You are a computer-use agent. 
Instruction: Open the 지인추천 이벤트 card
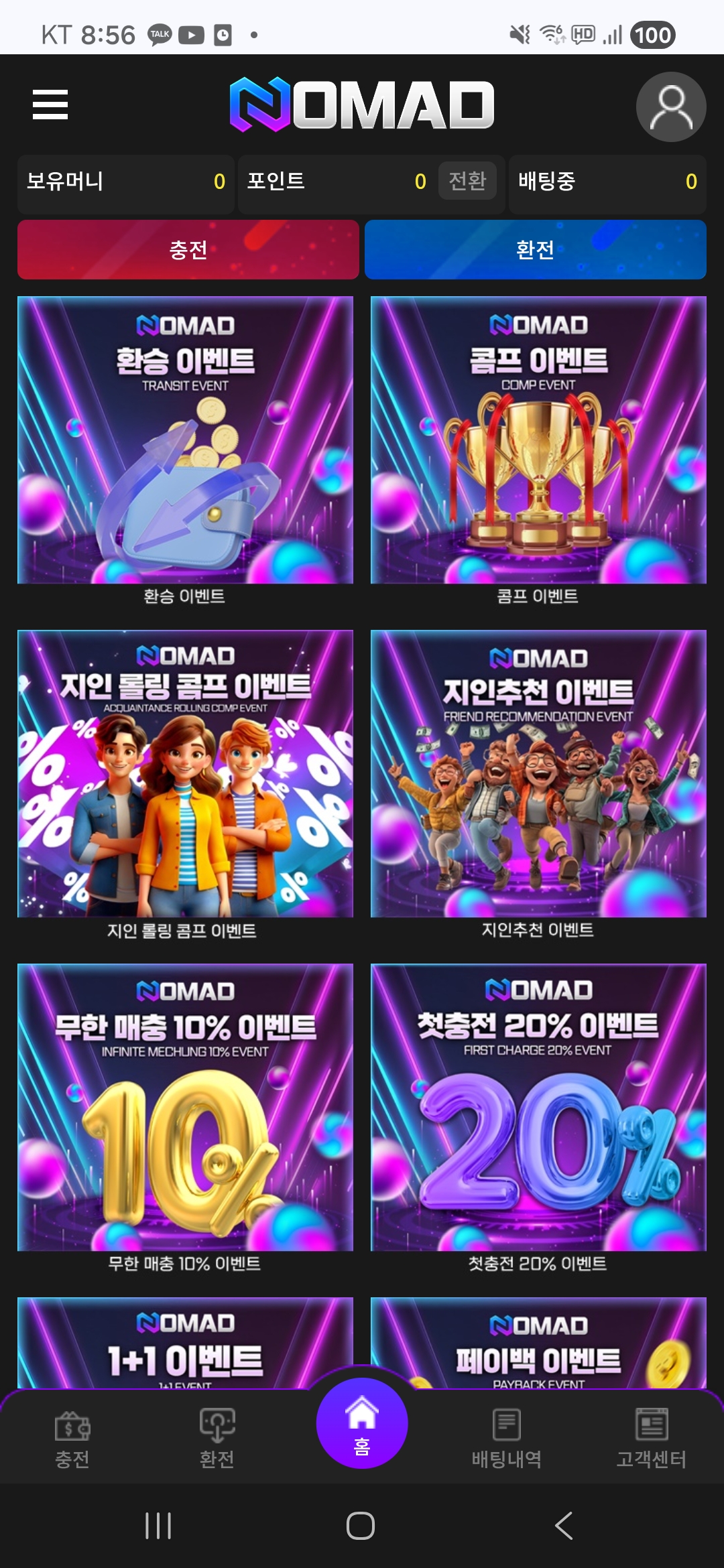538,774
